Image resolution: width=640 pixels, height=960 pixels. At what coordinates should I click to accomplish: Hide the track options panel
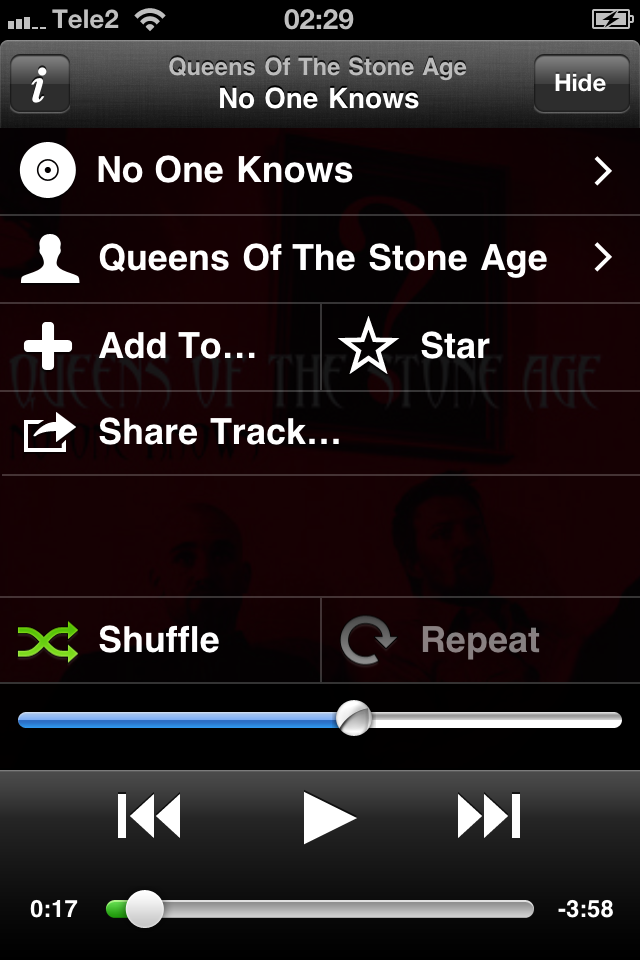coord(580,83)
